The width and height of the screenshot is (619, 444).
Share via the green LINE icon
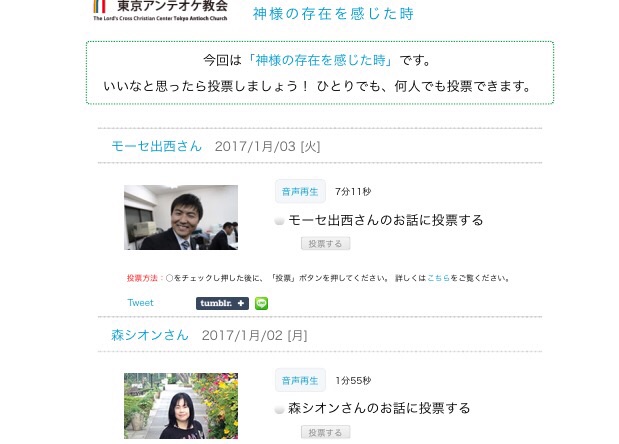click(262, 303)
